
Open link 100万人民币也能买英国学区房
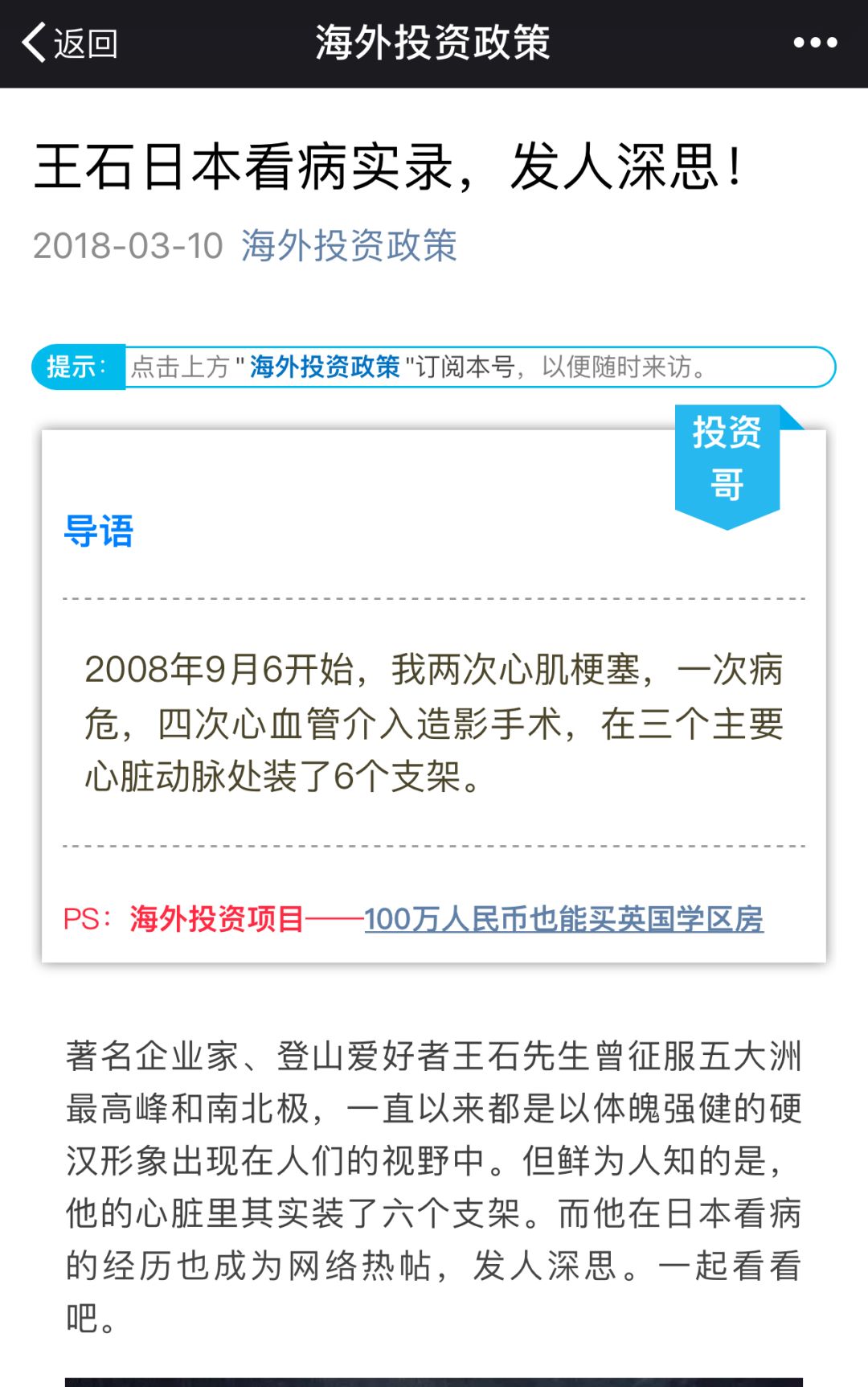563,919
